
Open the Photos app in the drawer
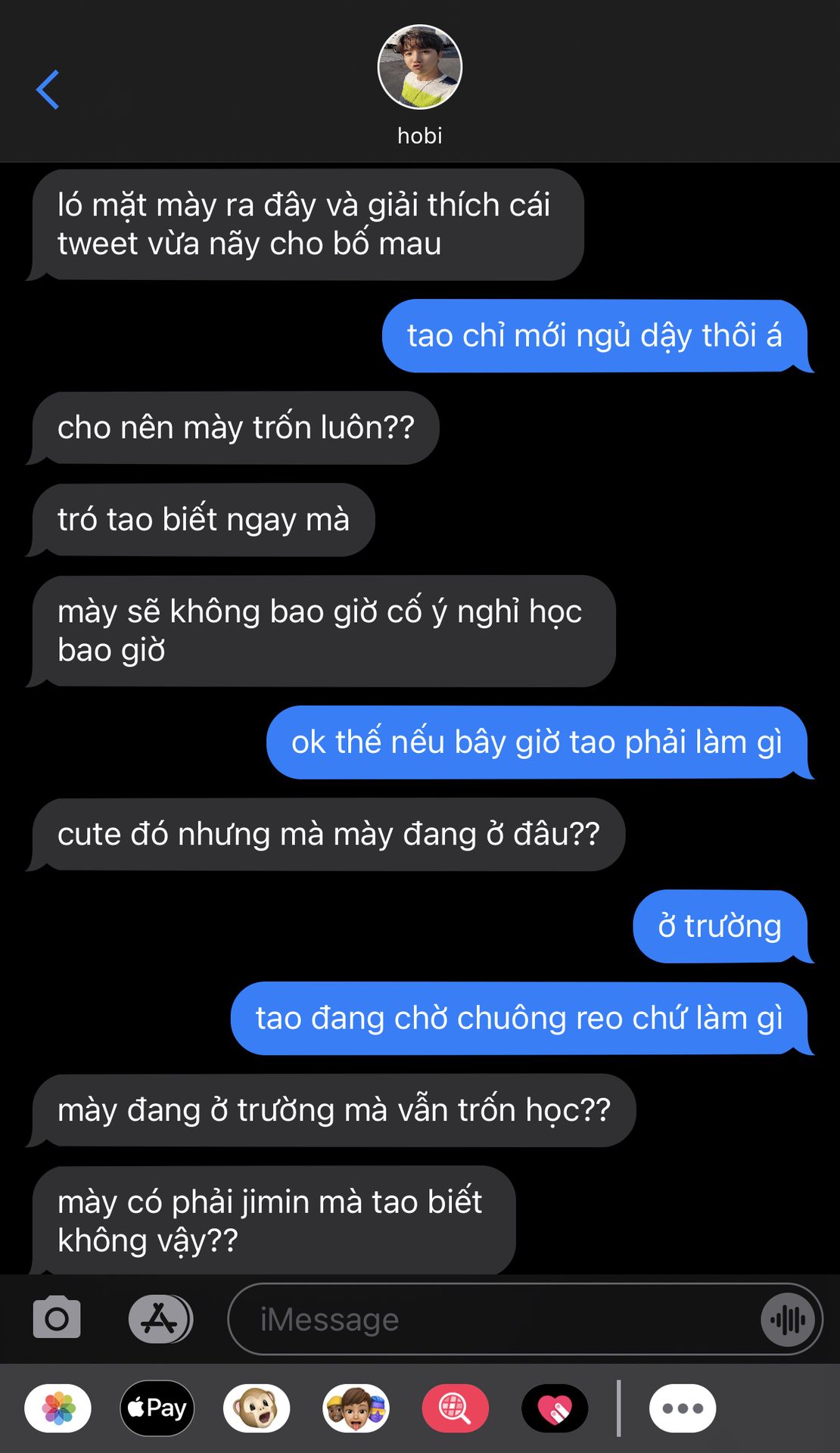[x=58, y=1408]
